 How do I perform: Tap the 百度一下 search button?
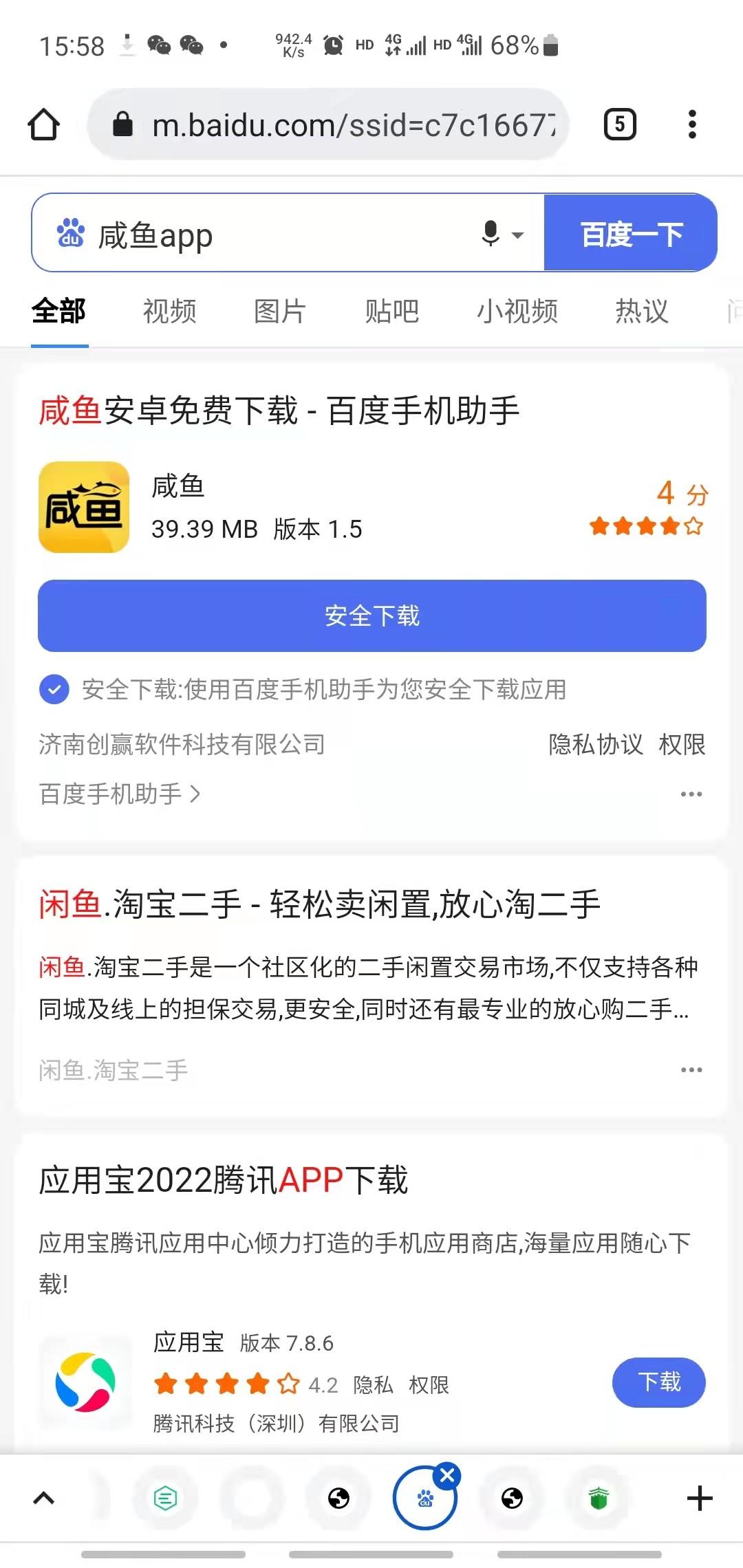pyautogui.click(x=631, y=234)
